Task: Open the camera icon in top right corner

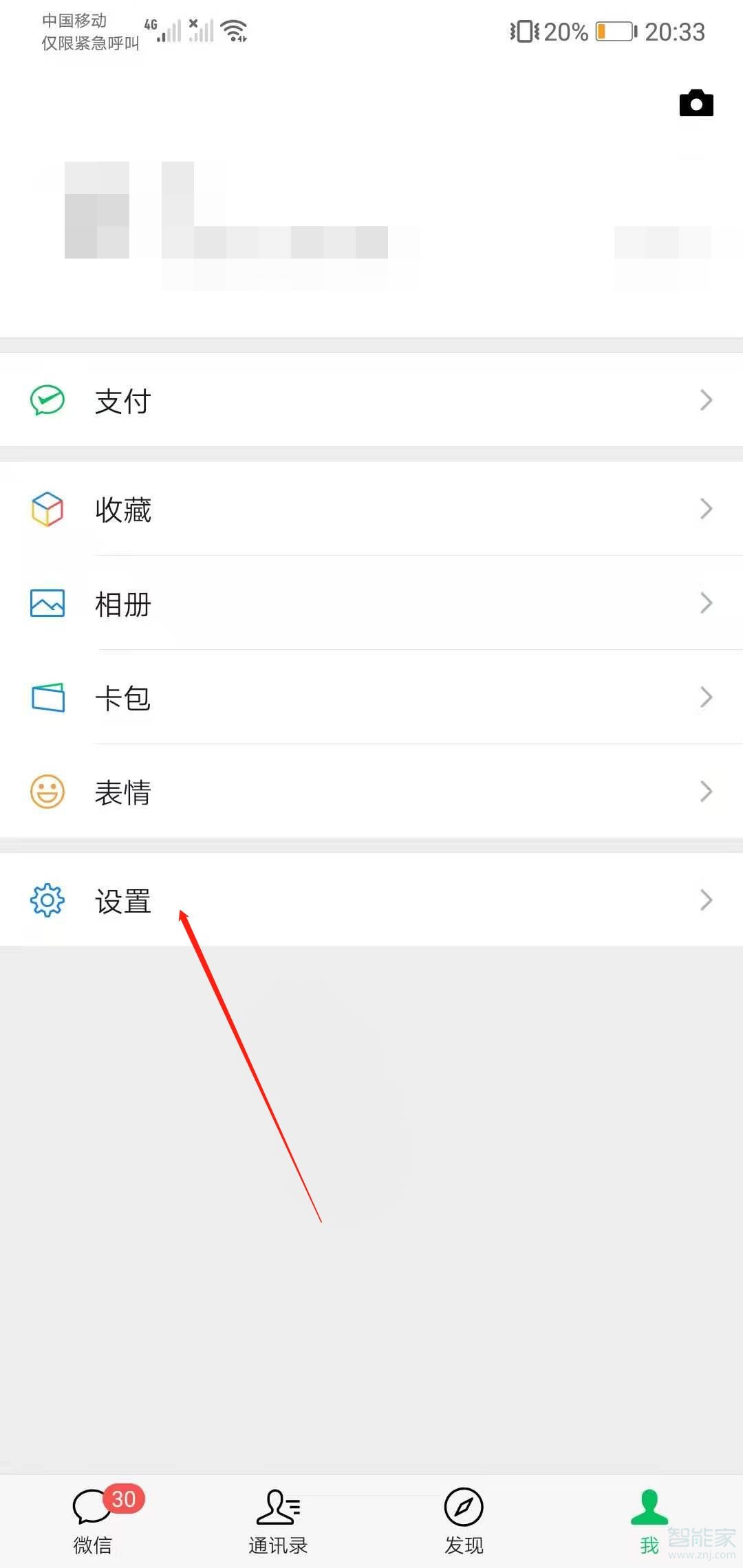Action: (695, 103)
